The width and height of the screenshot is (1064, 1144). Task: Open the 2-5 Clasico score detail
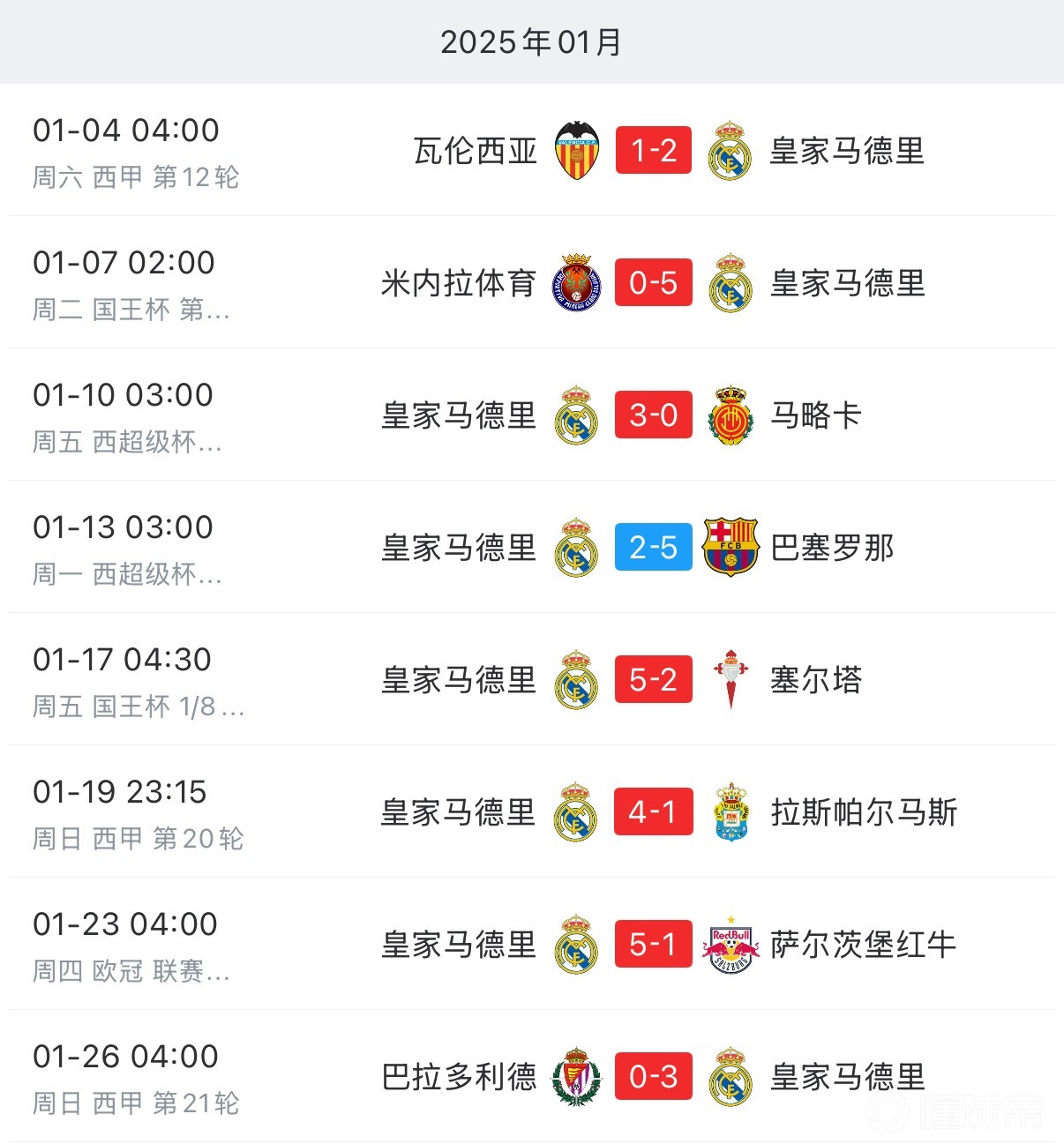tap(652, 547)
